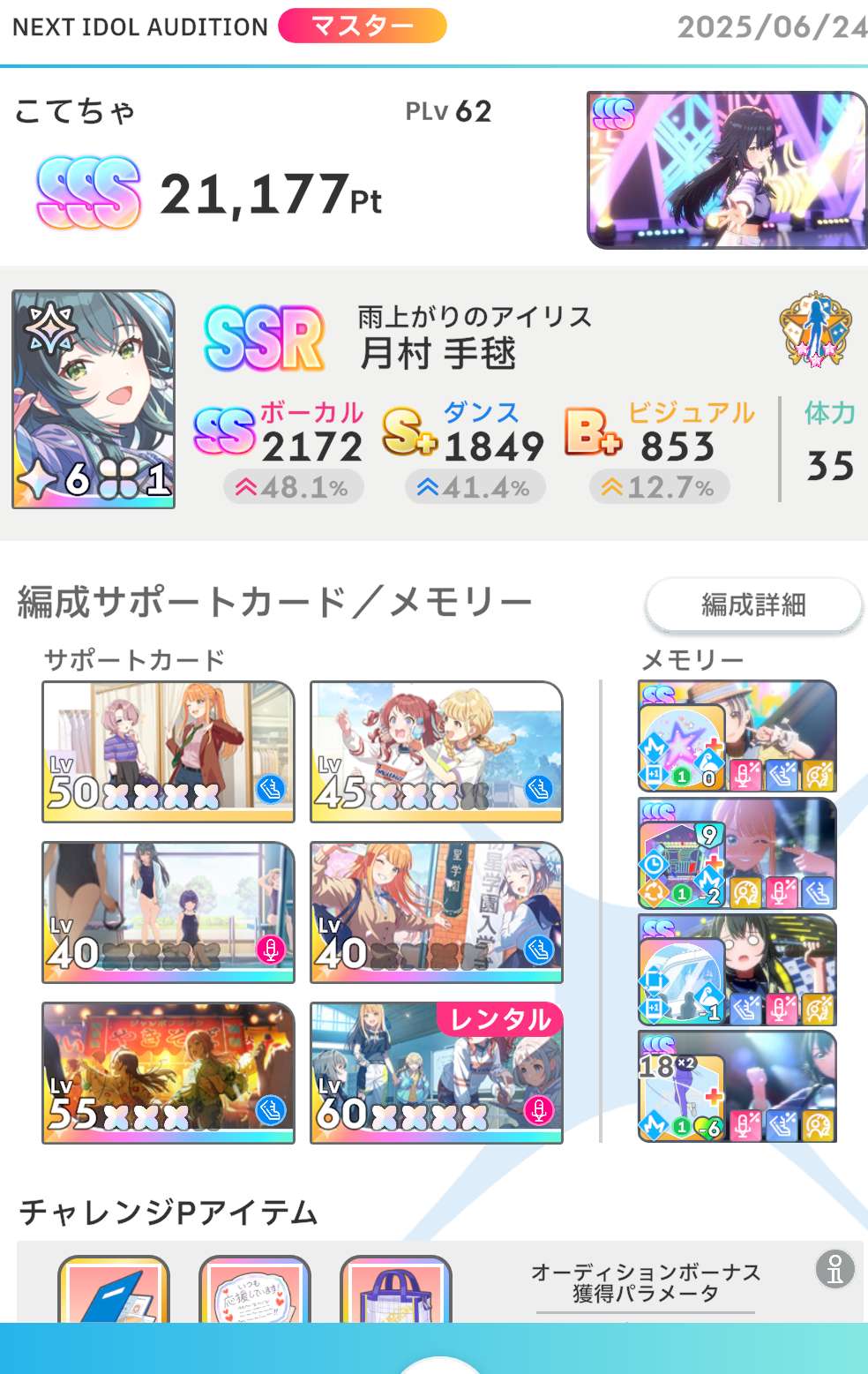Viewport: 868px width, 1374px height.
Task: Open the Lv 50 support card
Action: point(168,752)
